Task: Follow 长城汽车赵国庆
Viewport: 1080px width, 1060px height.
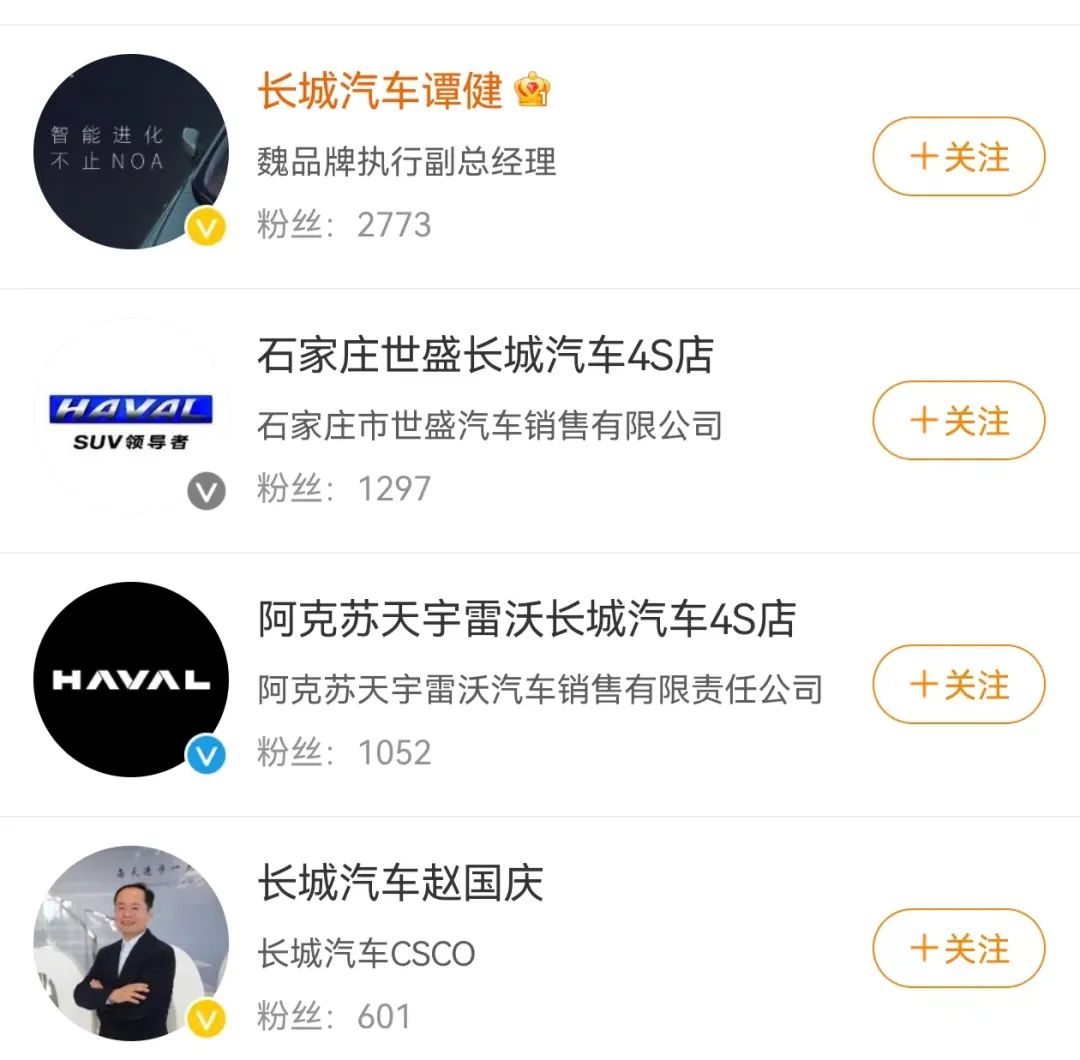Action: [958, 948]
